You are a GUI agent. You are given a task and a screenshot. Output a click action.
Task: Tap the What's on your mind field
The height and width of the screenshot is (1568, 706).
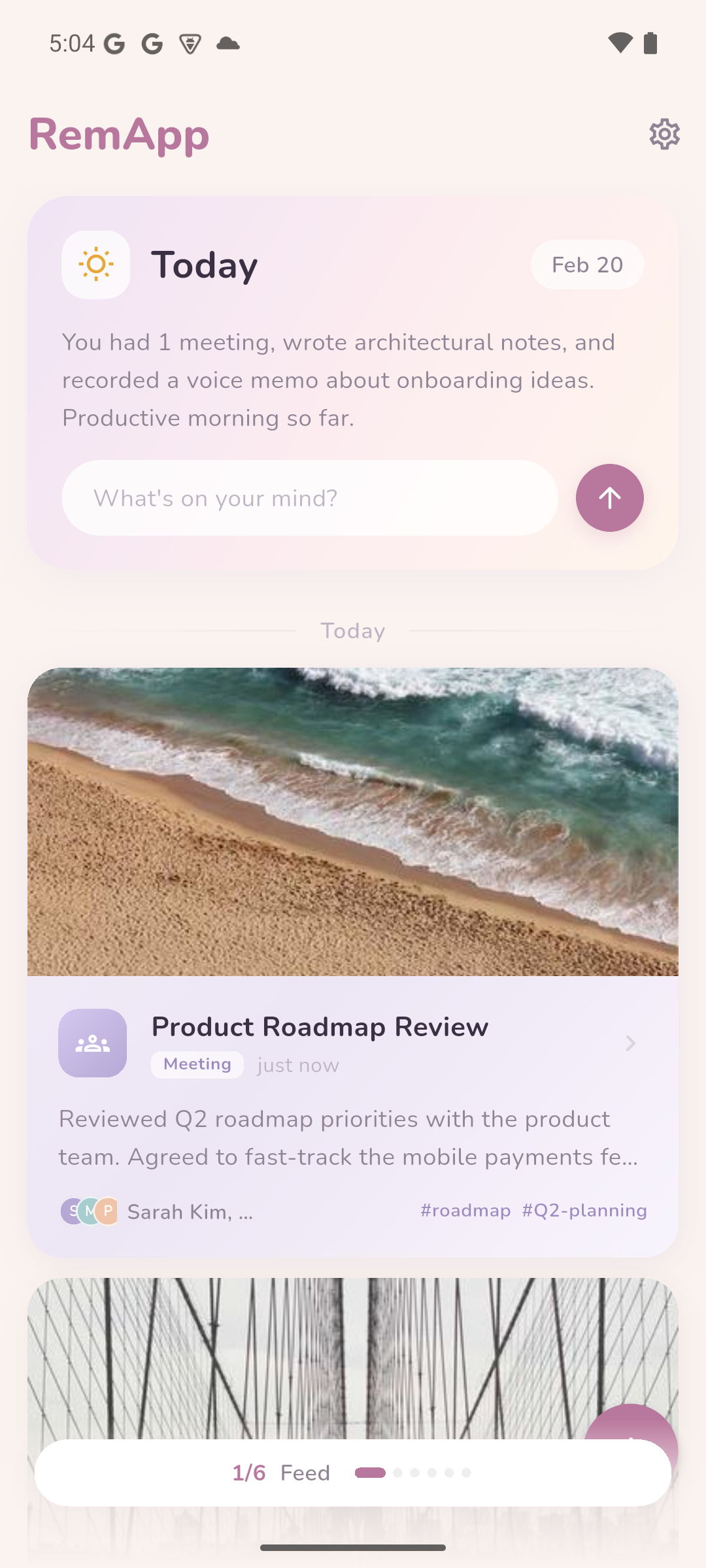tap(310, 498)
